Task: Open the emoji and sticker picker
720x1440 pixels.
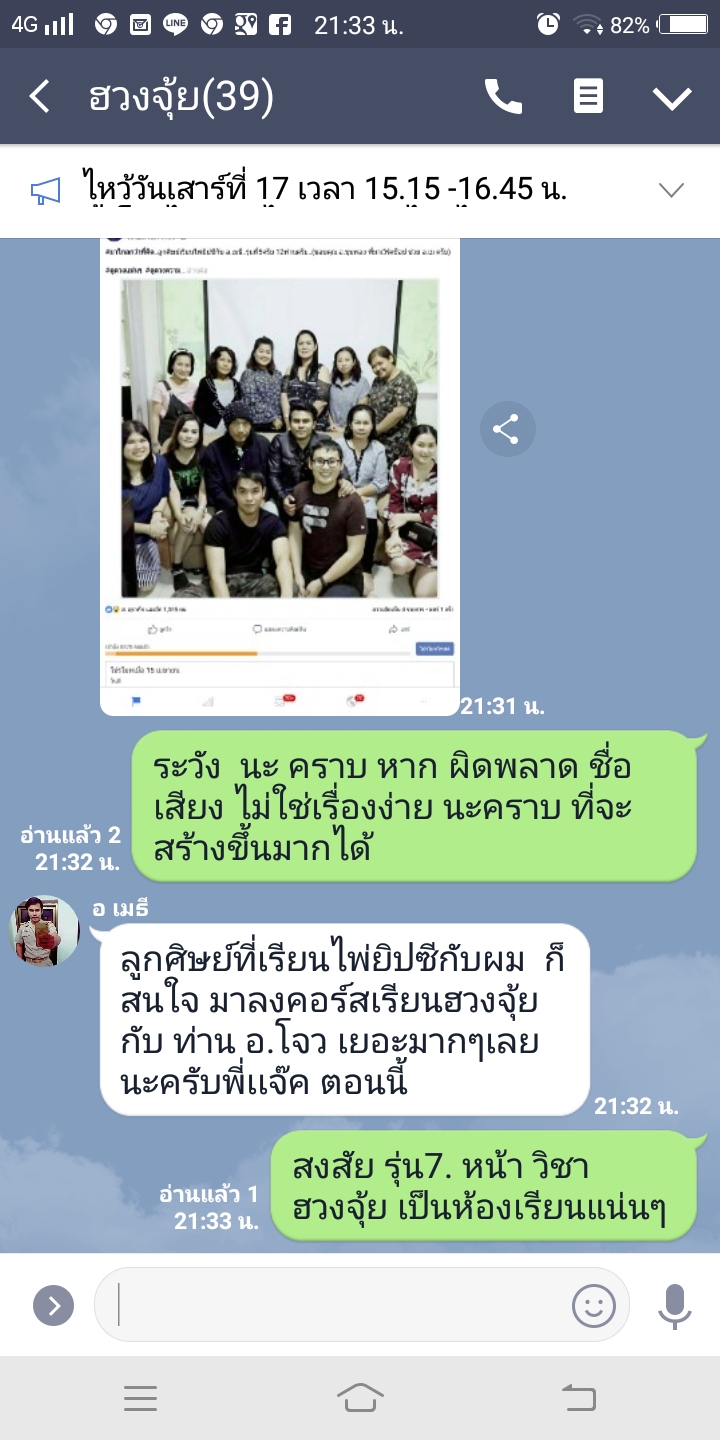Action: click(x=593, y=1305)
